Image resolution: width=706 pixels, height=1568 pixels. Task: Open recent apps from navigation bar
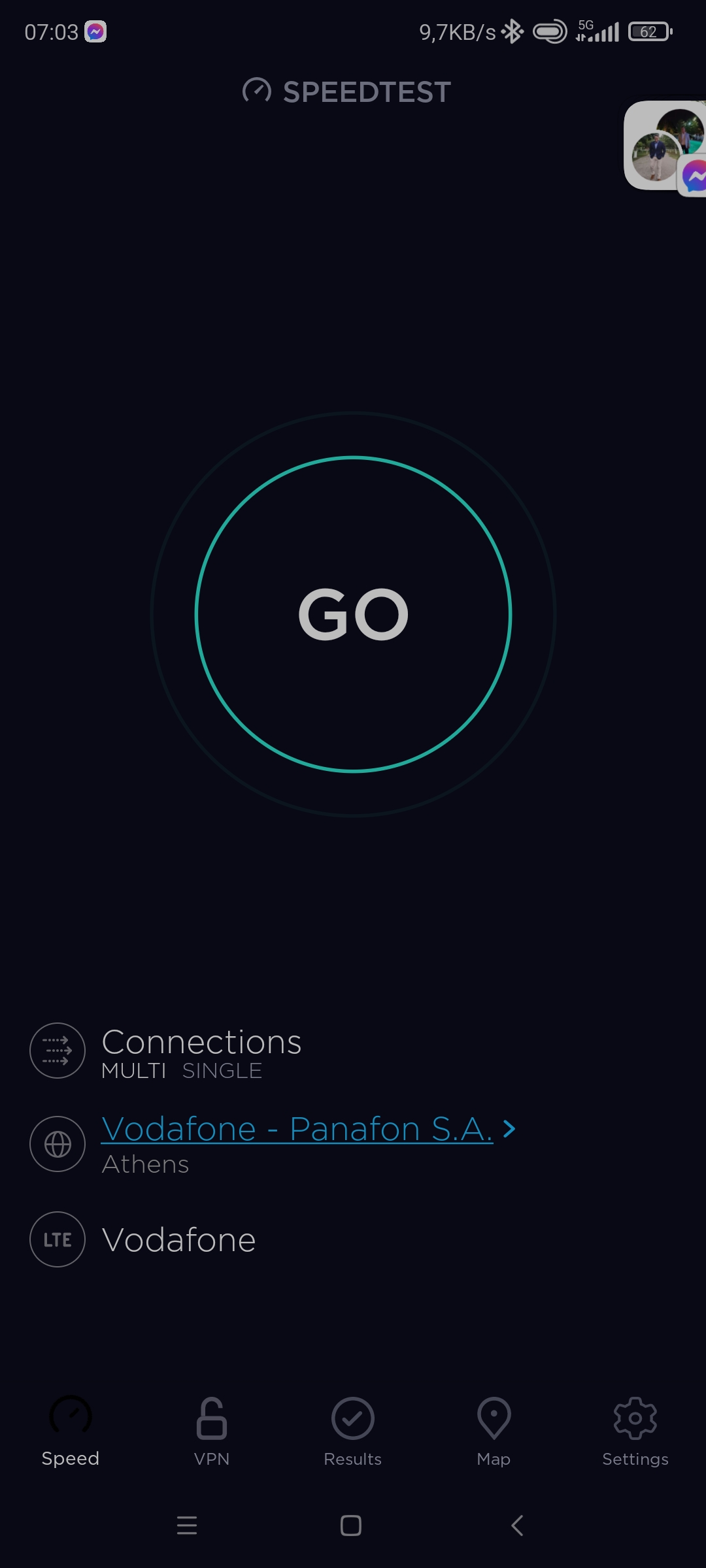coord(187,1526)
